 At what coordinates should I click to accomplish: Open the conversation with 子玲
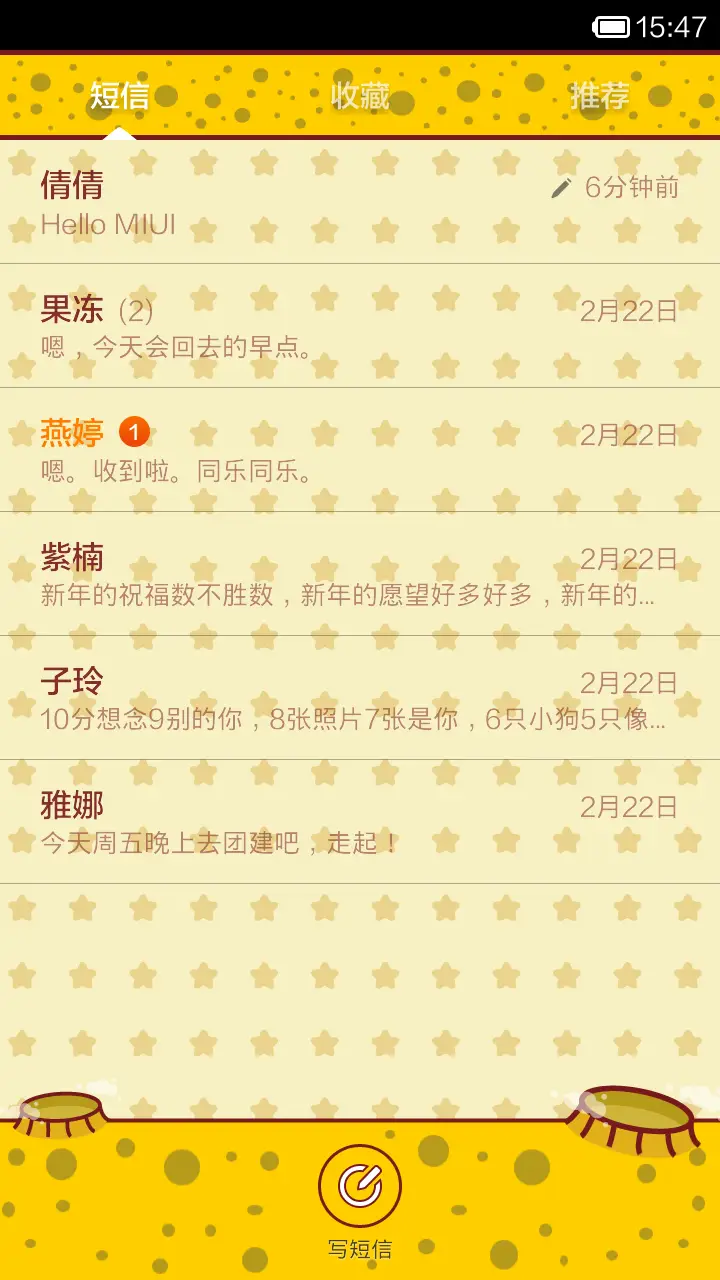(360, 695)
